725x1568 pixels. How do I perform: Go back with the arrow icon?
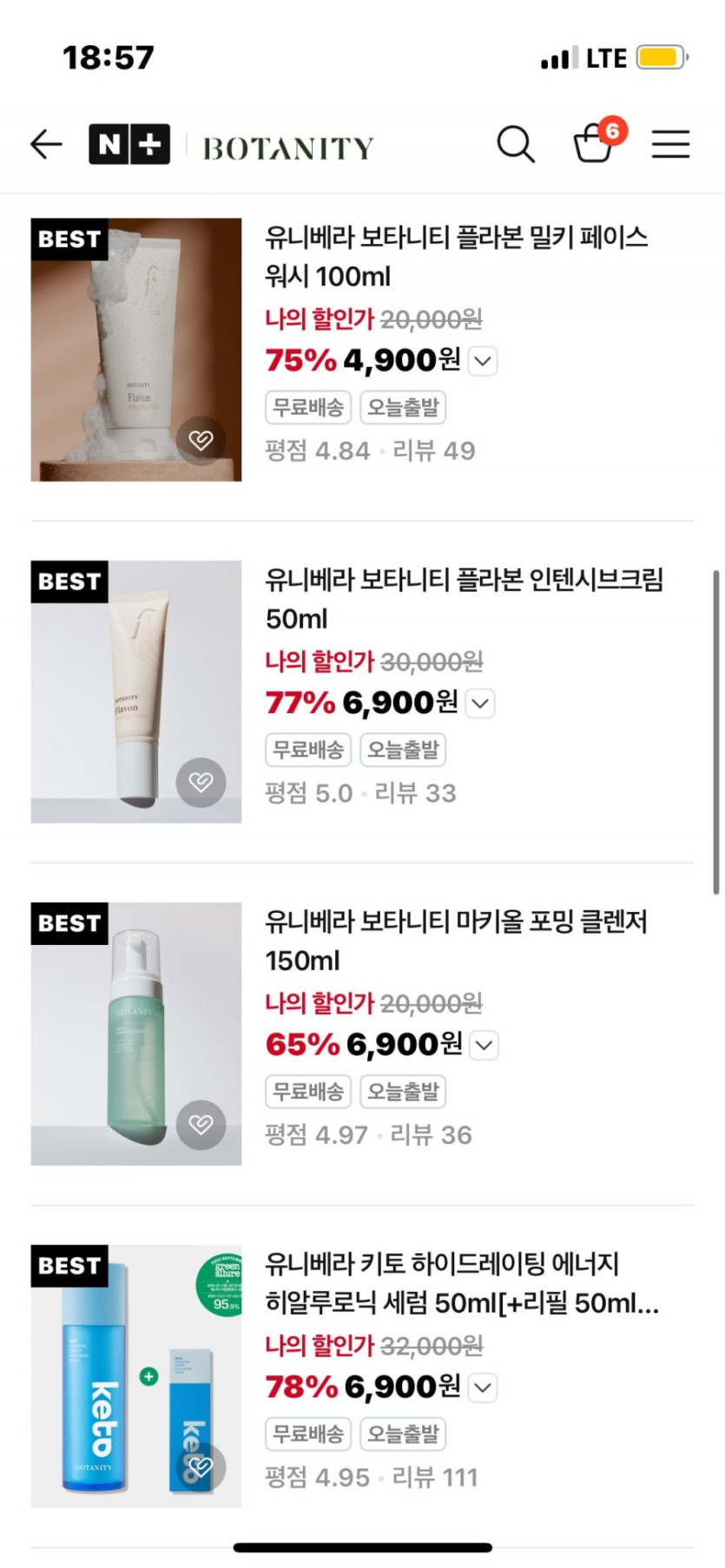coord(46,144)
